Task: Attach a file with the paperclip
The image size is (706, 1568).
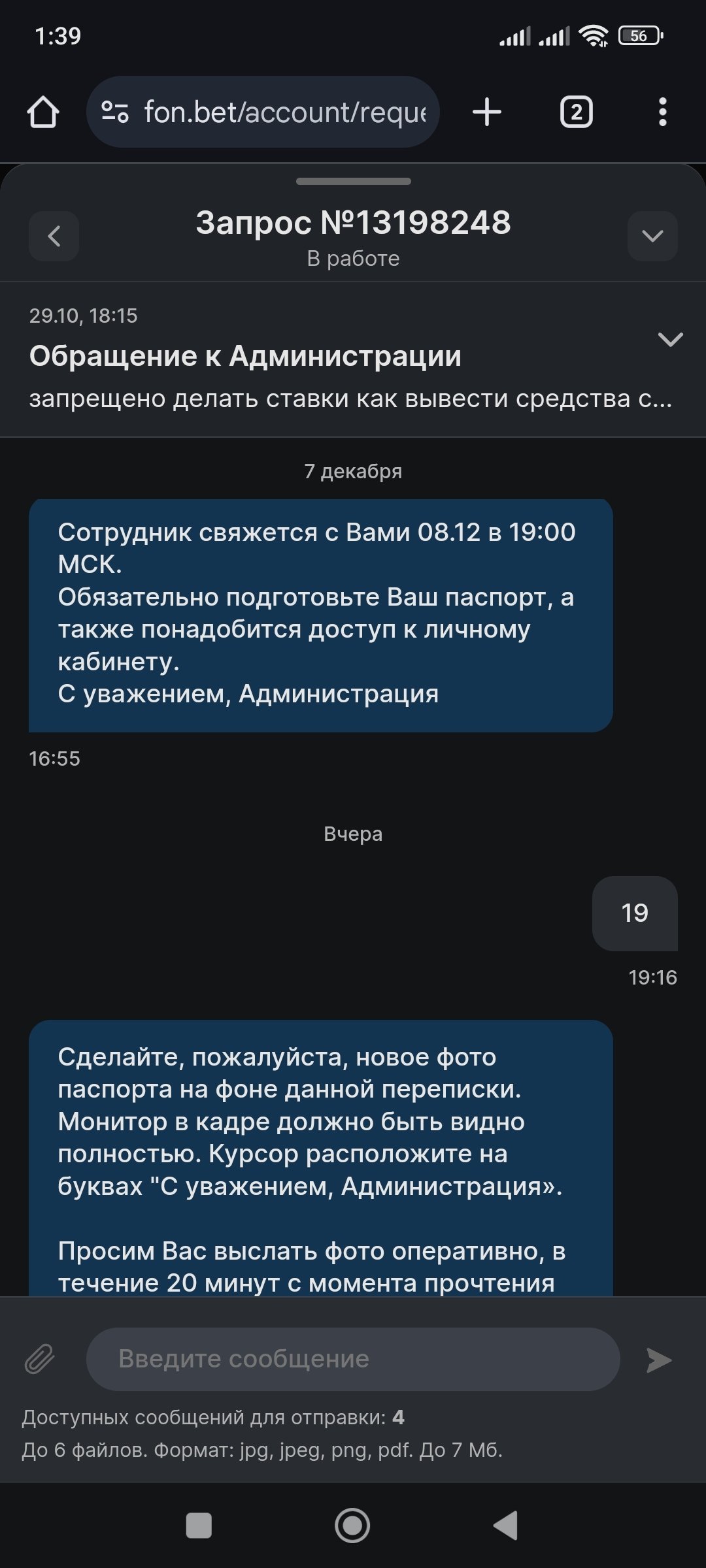Action: (40, 1359)
